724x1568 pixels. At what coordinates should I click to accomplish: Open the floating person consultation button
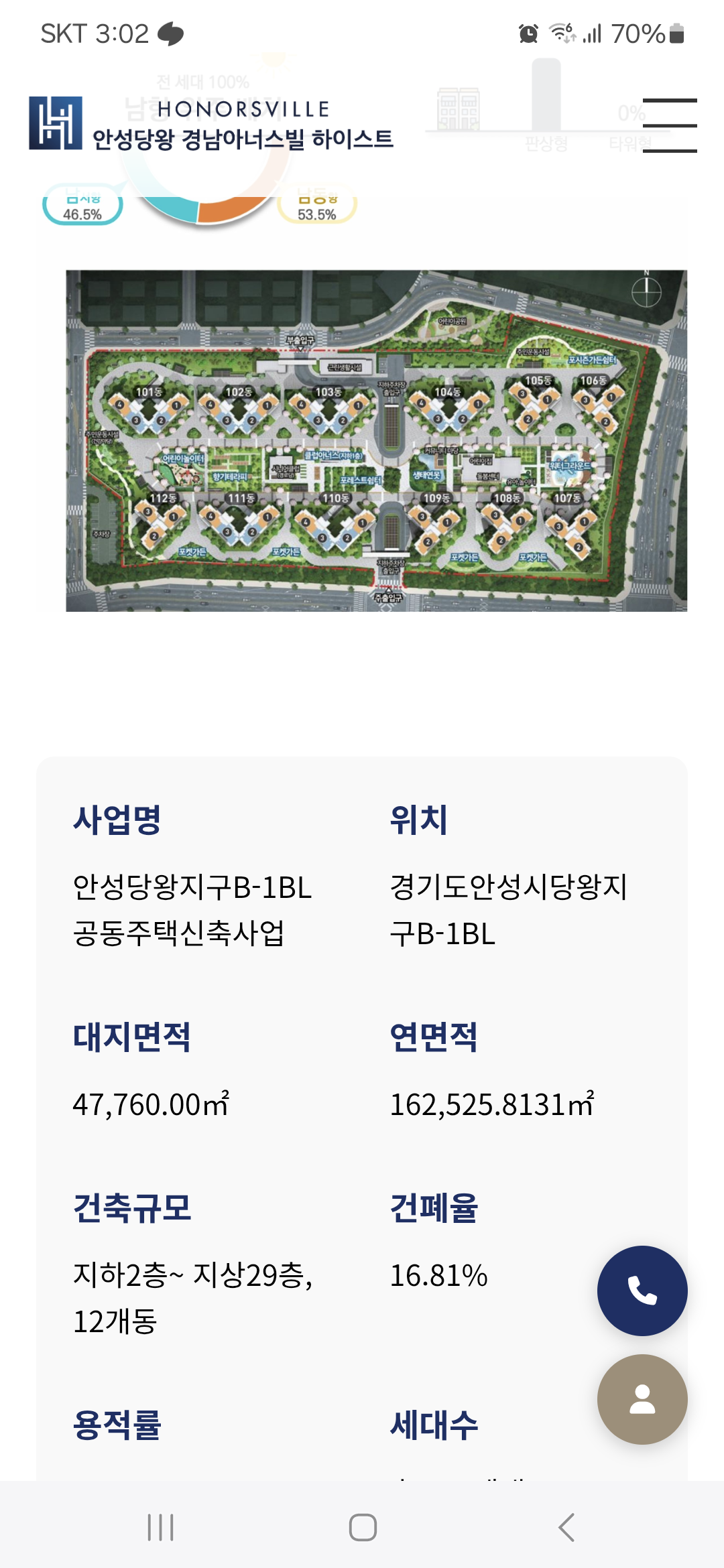pos(642,1399)
